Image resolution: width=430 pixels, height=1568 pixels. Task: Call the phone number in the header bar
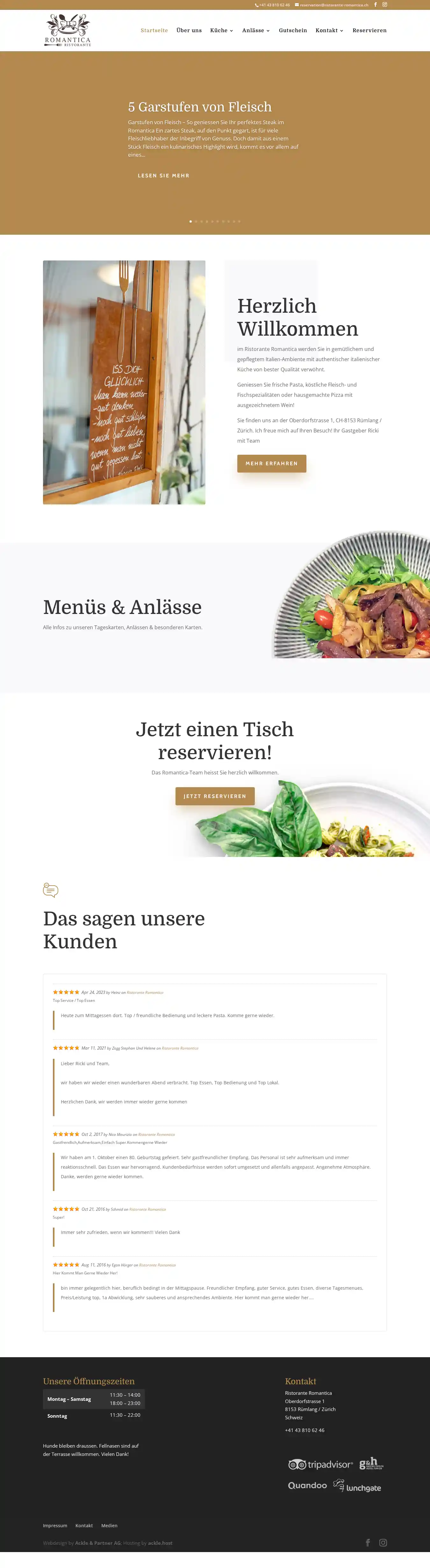click(x=273, y=5)
